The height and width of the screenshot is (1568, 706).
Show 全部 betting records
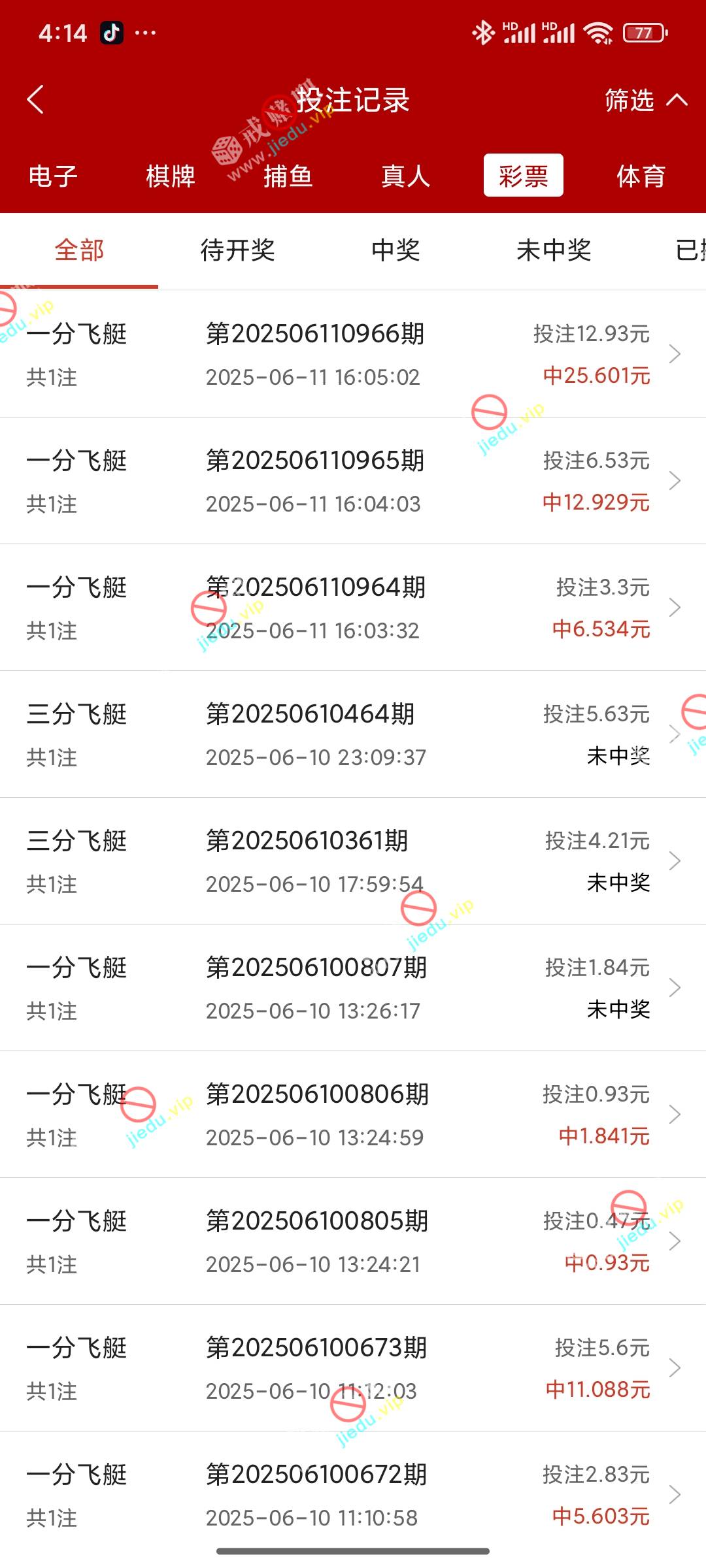click(x=79, y=250)
